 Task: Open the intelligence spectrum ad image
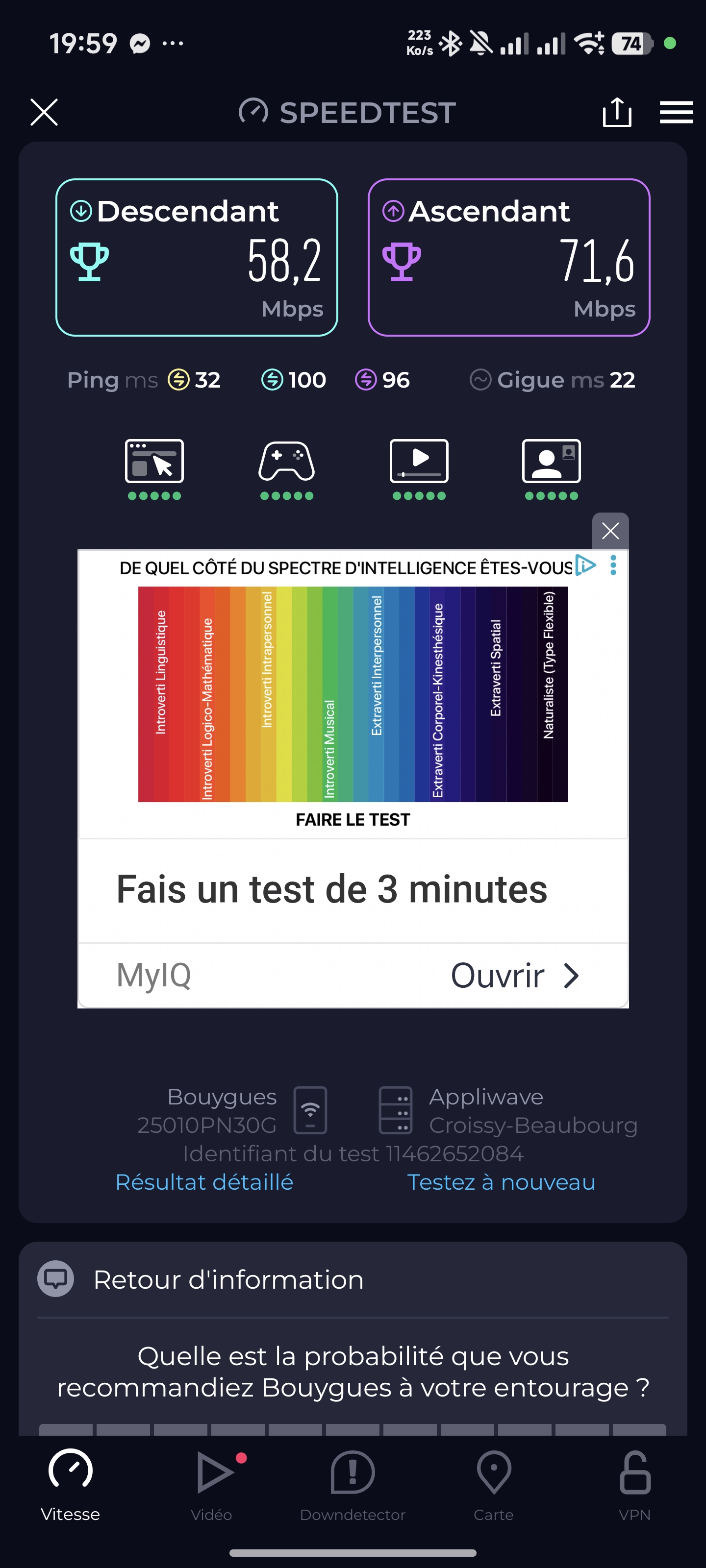pos(353,694)
